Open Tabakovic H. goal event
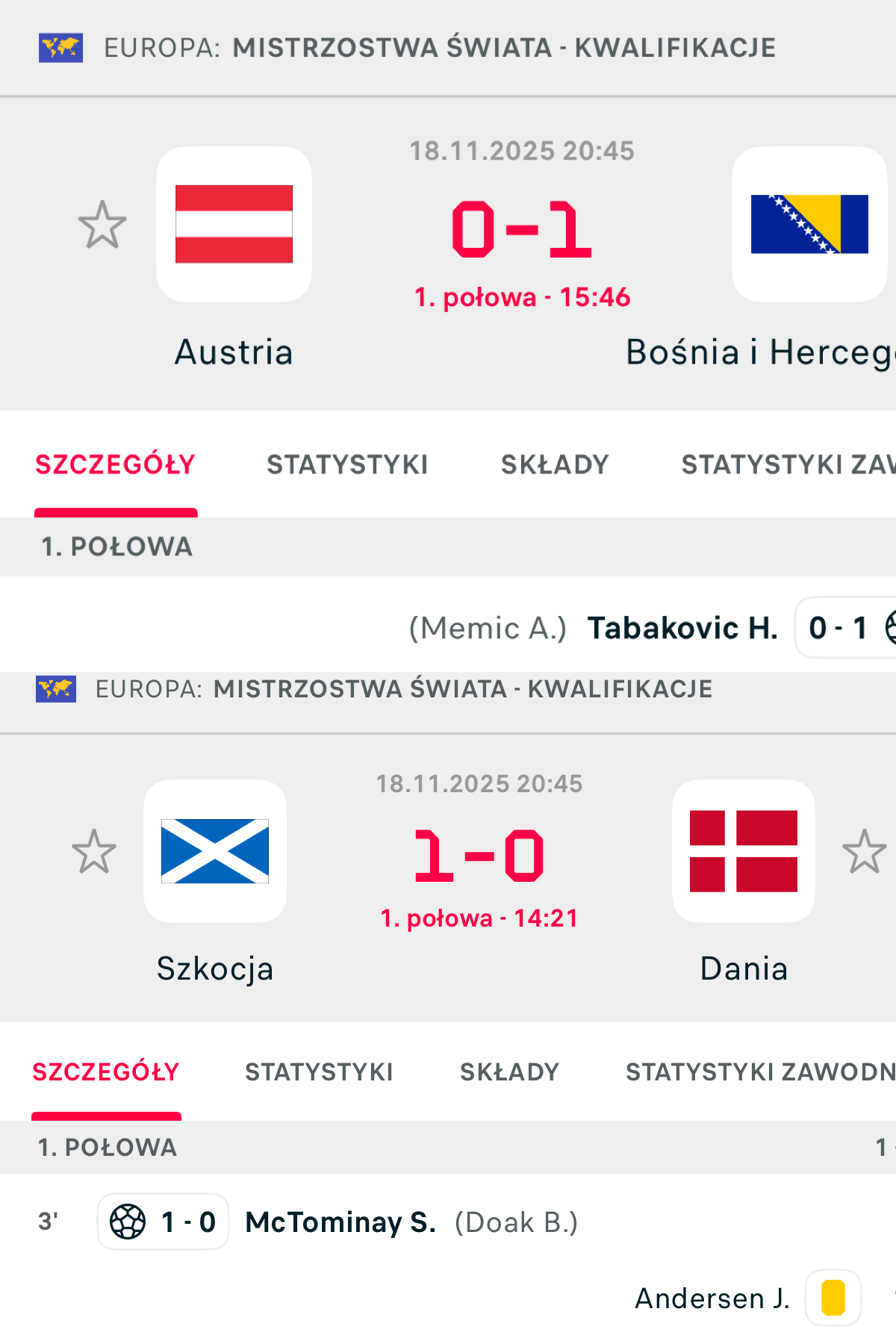This screenshot has height=1344, width=896. 682,628
